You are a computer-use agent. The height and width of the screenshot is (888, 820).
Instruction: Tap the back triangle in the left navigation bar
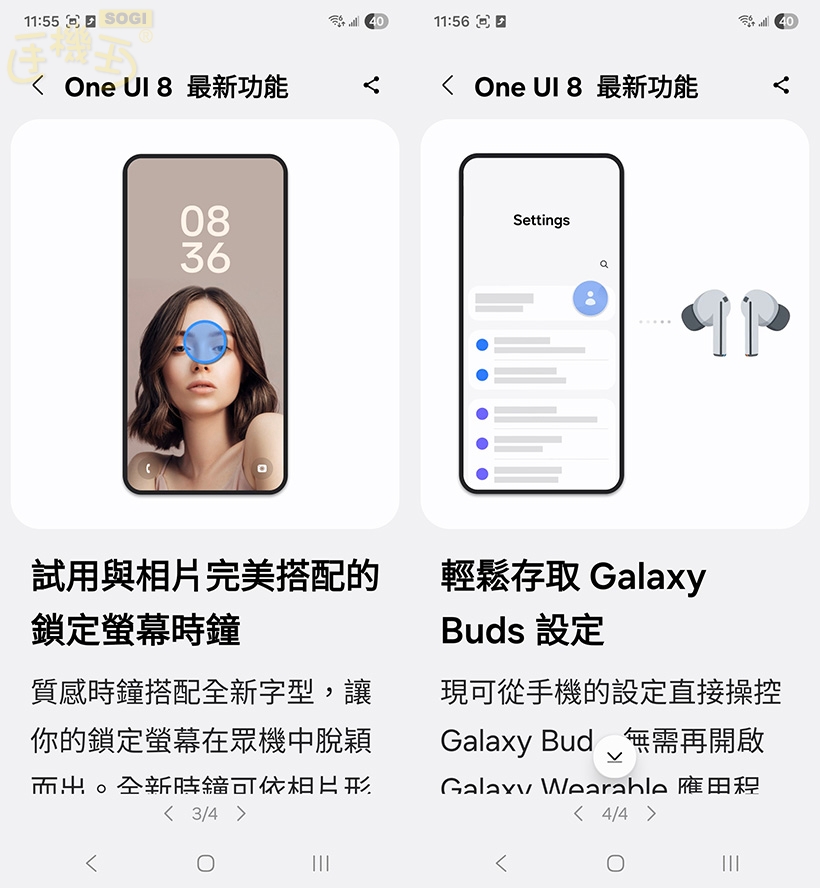click(x=91, y=864)
